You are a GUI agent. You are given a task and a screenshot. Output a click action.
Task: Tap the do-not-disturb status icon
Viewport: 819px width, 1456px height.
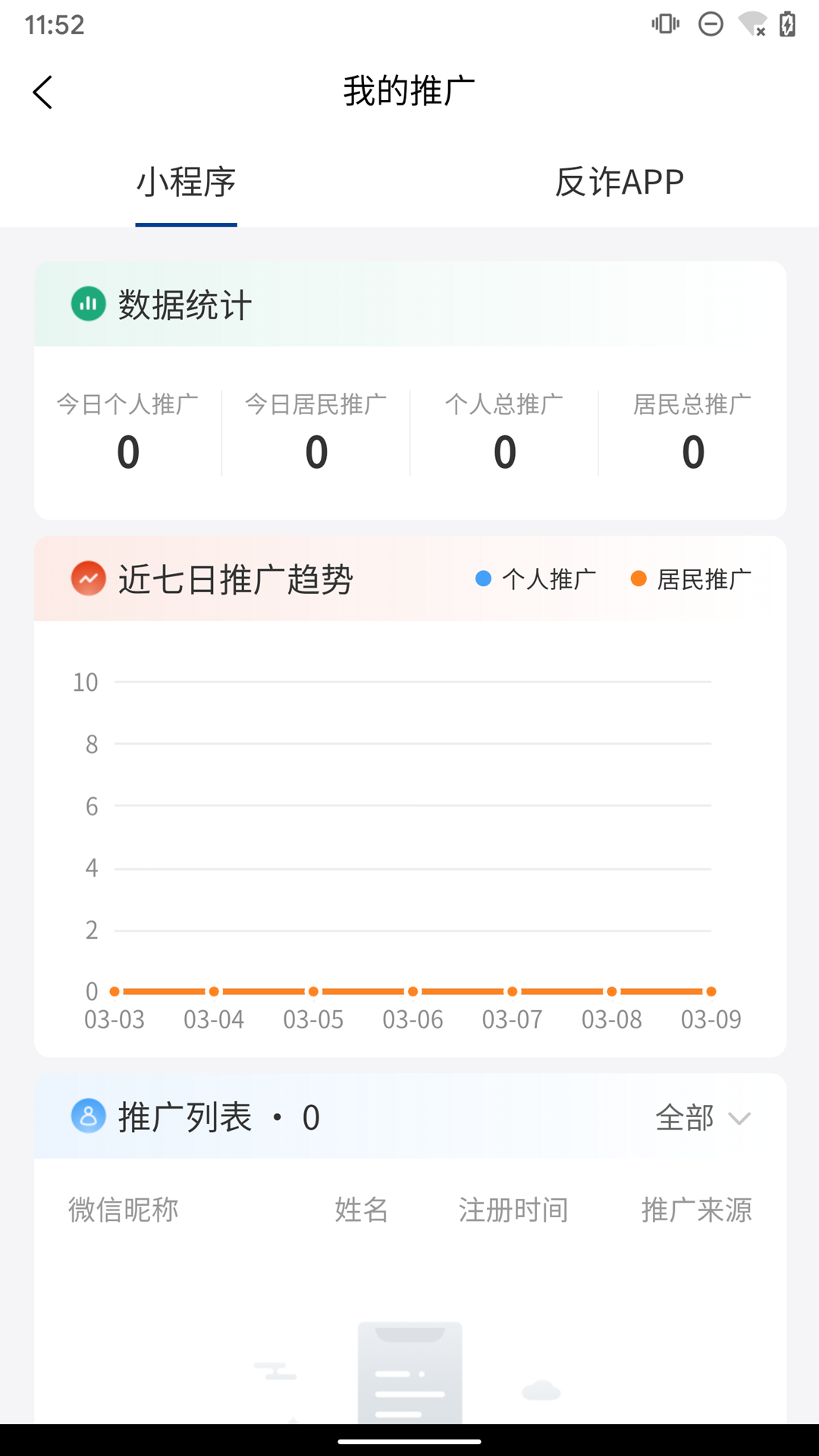tap(711, 24)
